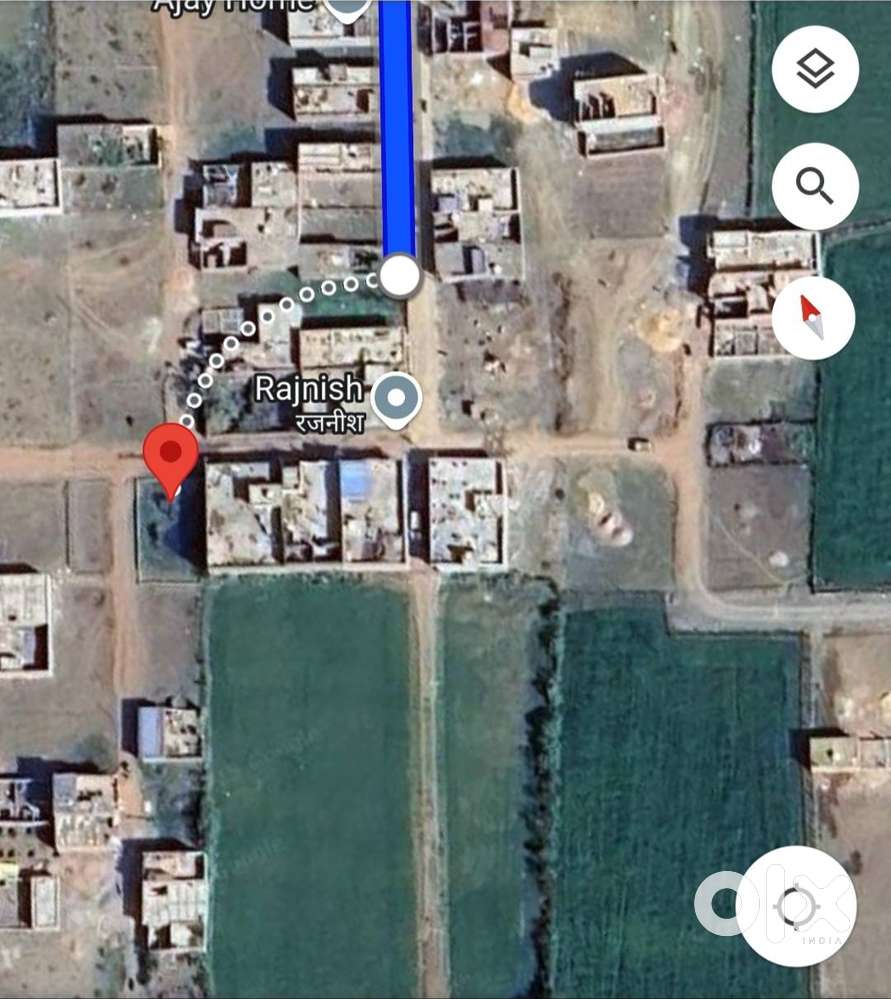This screenshot has width=891, height=999.
Task: Open search suggestions with magnifier
Action: 813,186
